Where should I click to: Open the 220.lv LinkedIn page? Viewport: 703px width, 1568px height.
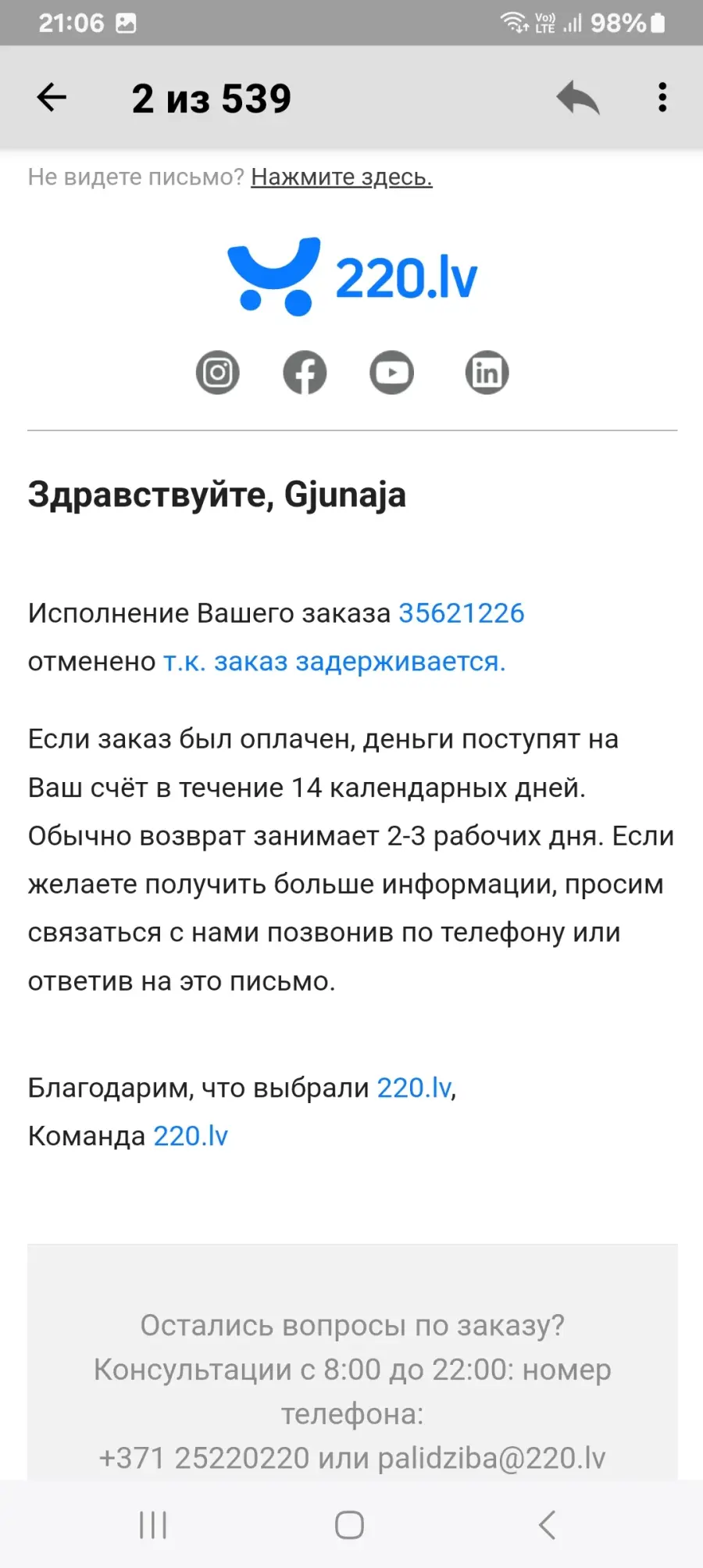pos(487,373)
